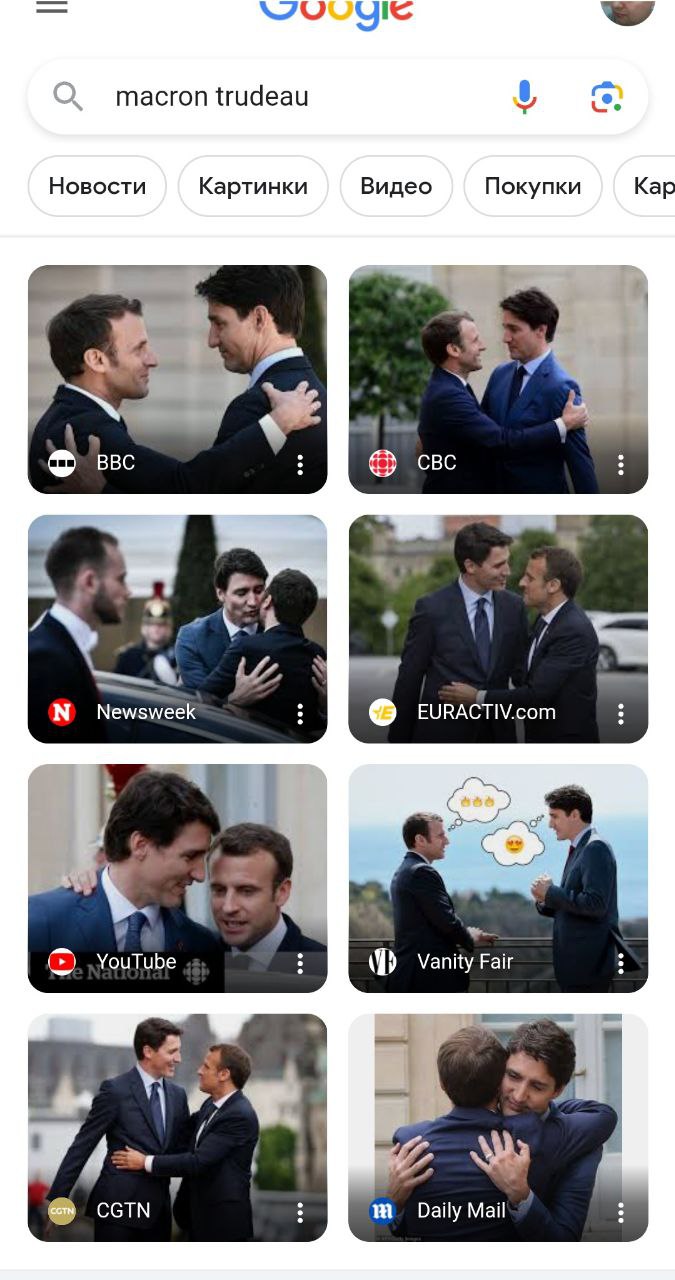This screenshot has height=1280, width=675.
Task: Open more options on the Daily Mail tile
Action: 621,1212
